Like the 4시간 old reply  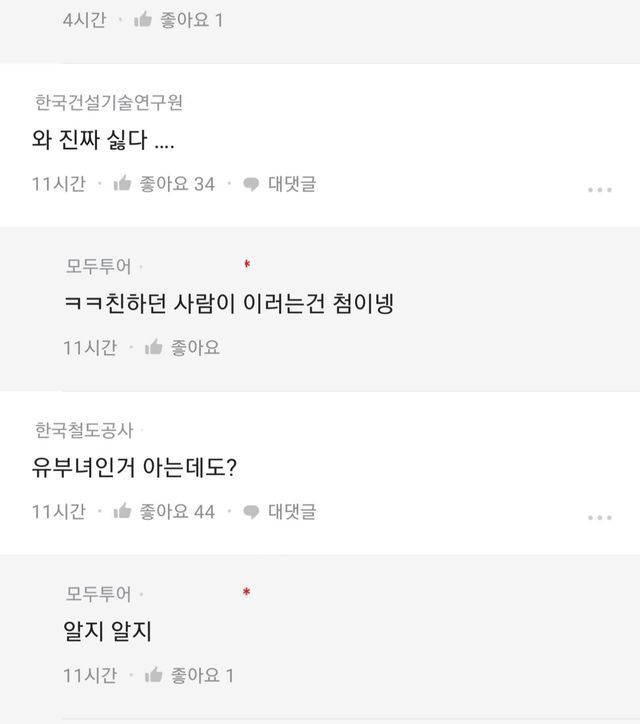tap(178, 20)
